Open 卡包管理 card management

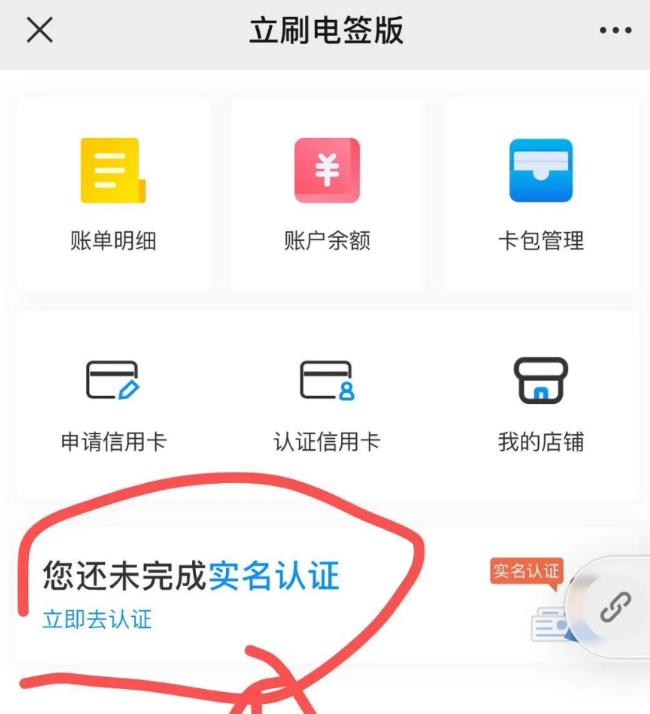click(x=540, y=194)
